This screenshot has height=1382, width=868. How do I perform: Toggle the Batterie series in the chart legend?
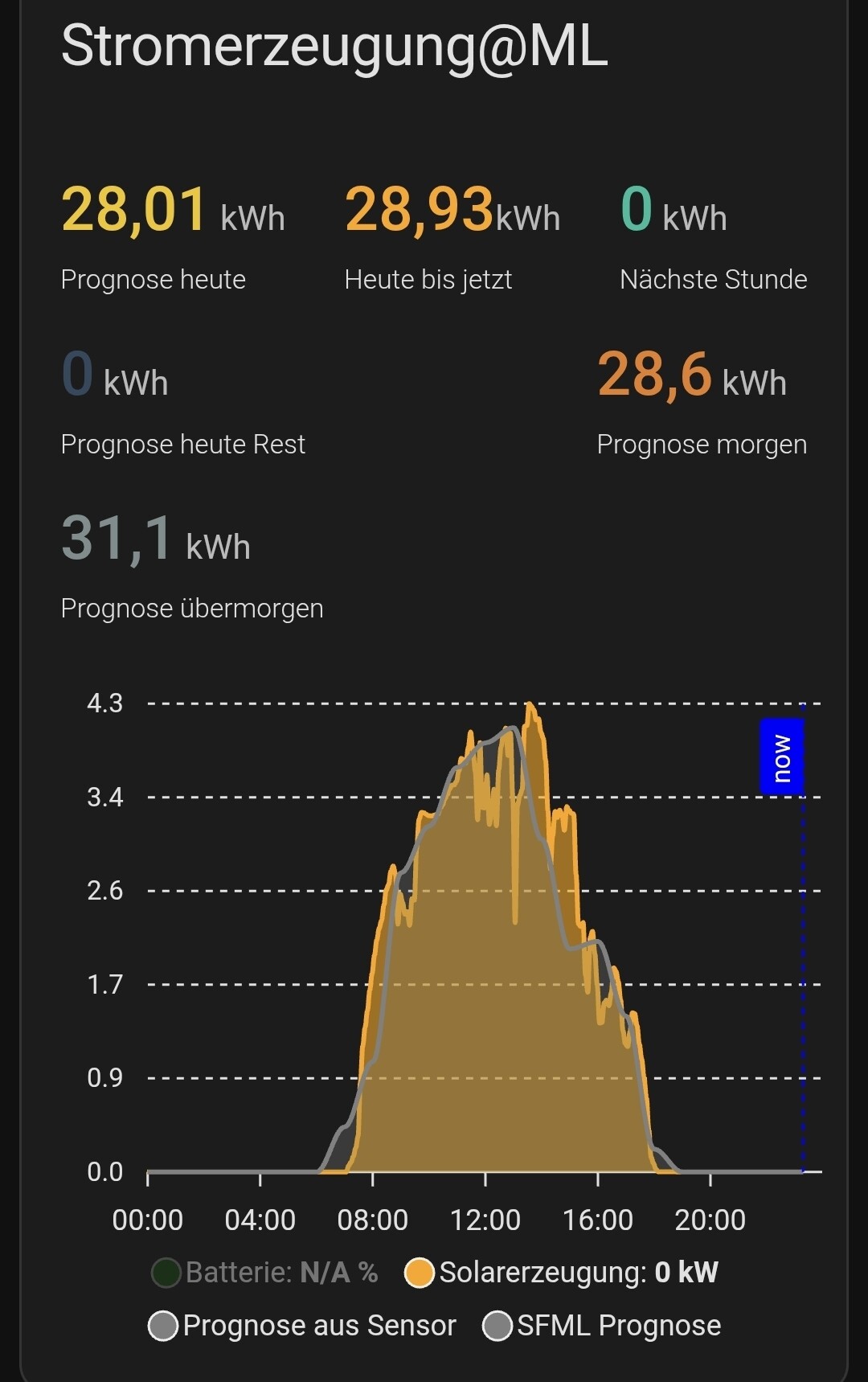pyautogui.click(x=265, y=1273)
